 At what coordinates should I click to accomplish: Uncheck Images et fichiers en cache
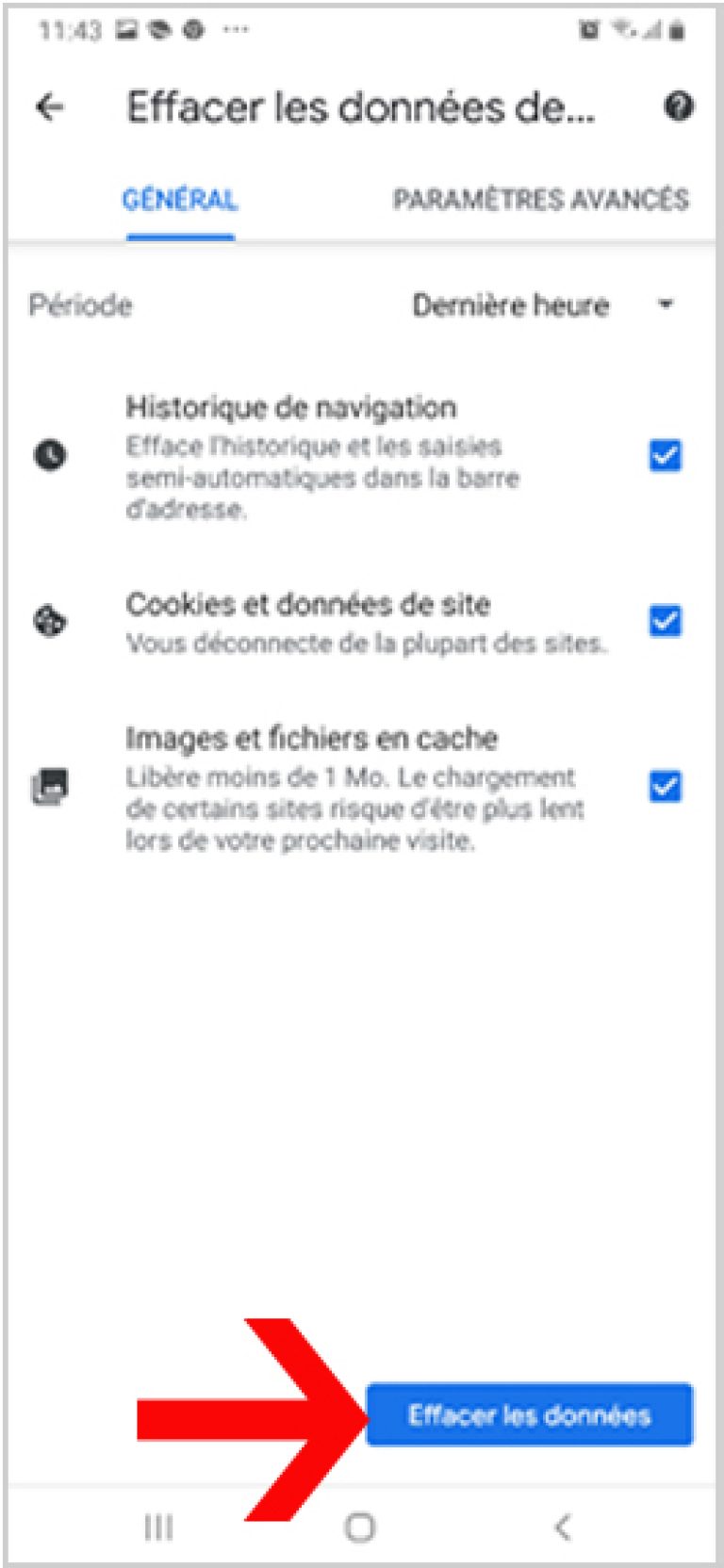tap(666, 786)
